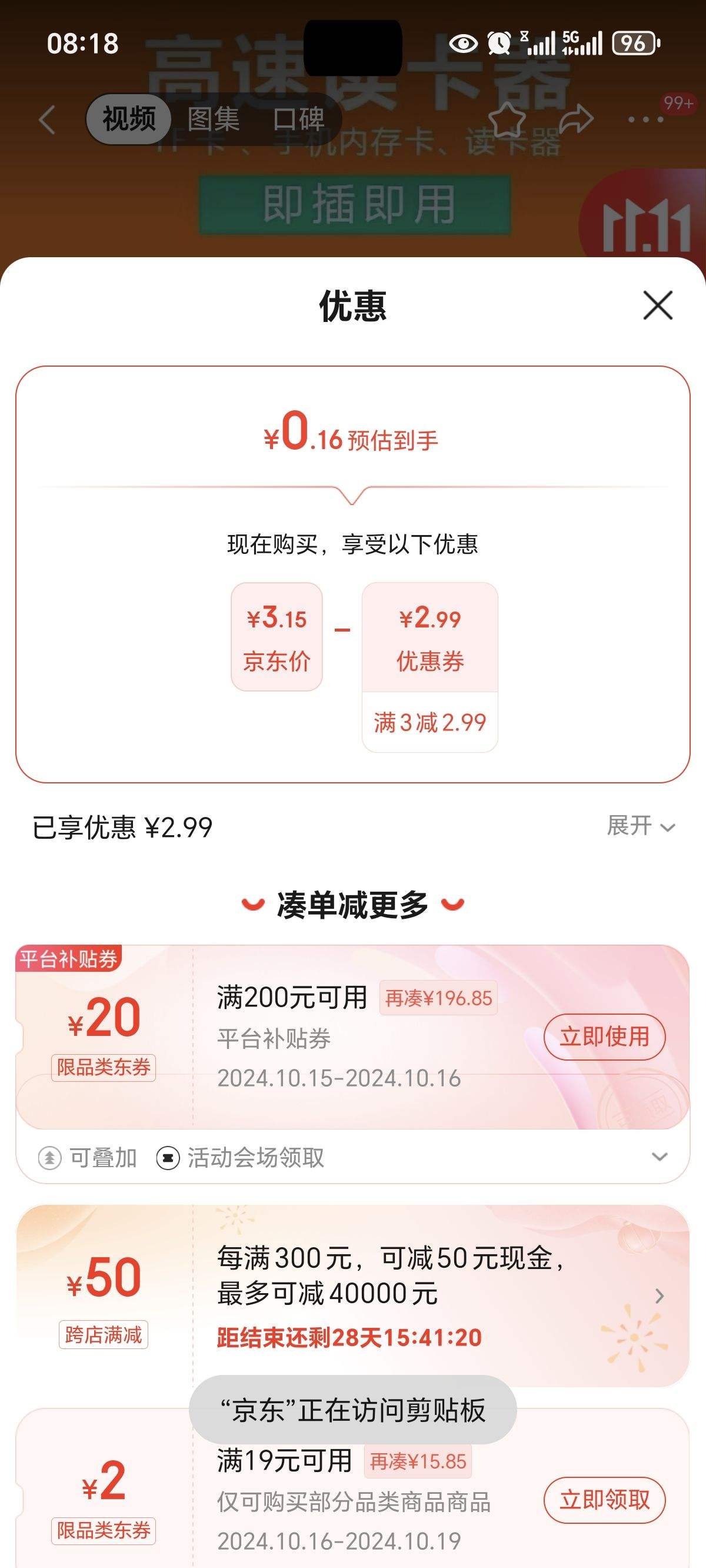706x1568 pixels.
Task: Open the share icon
Action: (x=577, y=119)
